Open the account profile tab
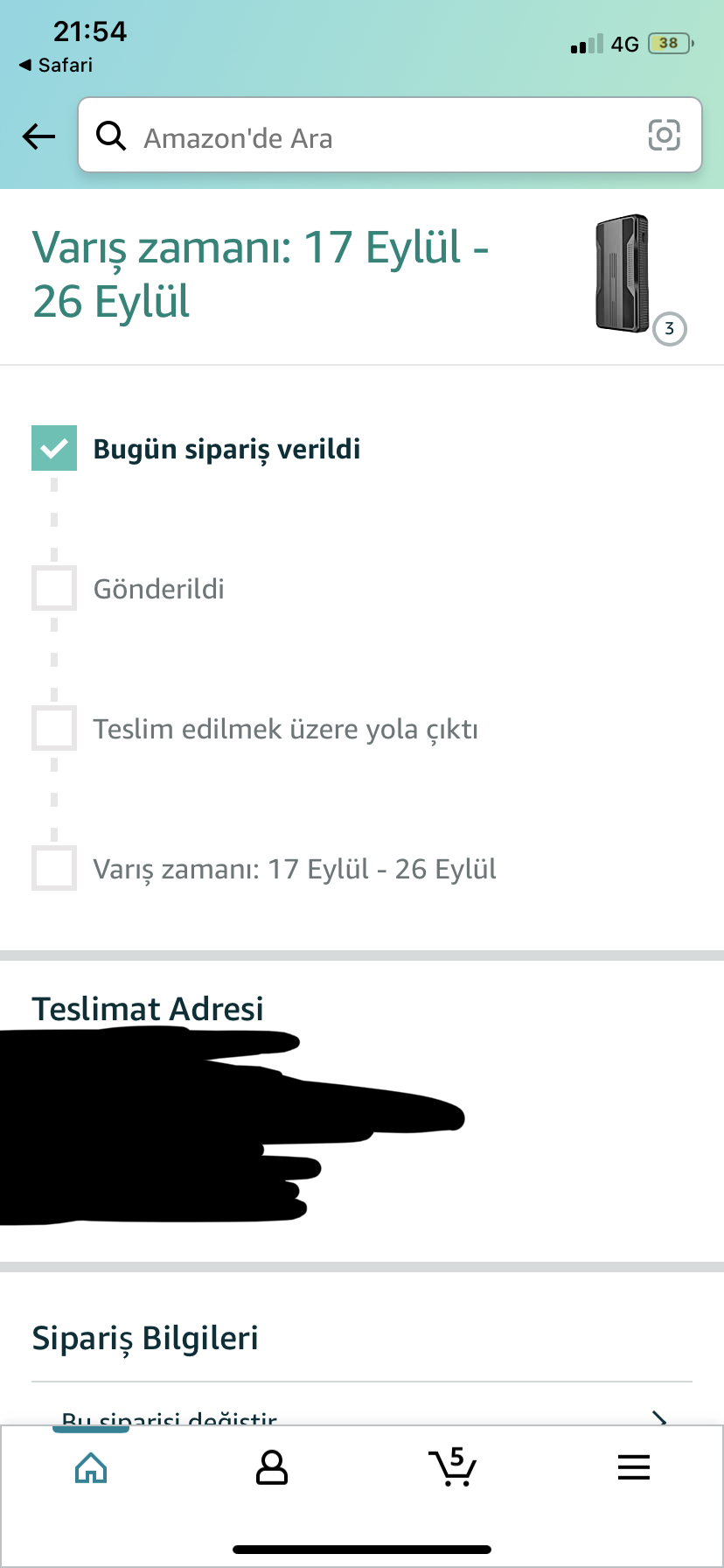This screenshot has height=1568, width=724. tap(271, 1467)
